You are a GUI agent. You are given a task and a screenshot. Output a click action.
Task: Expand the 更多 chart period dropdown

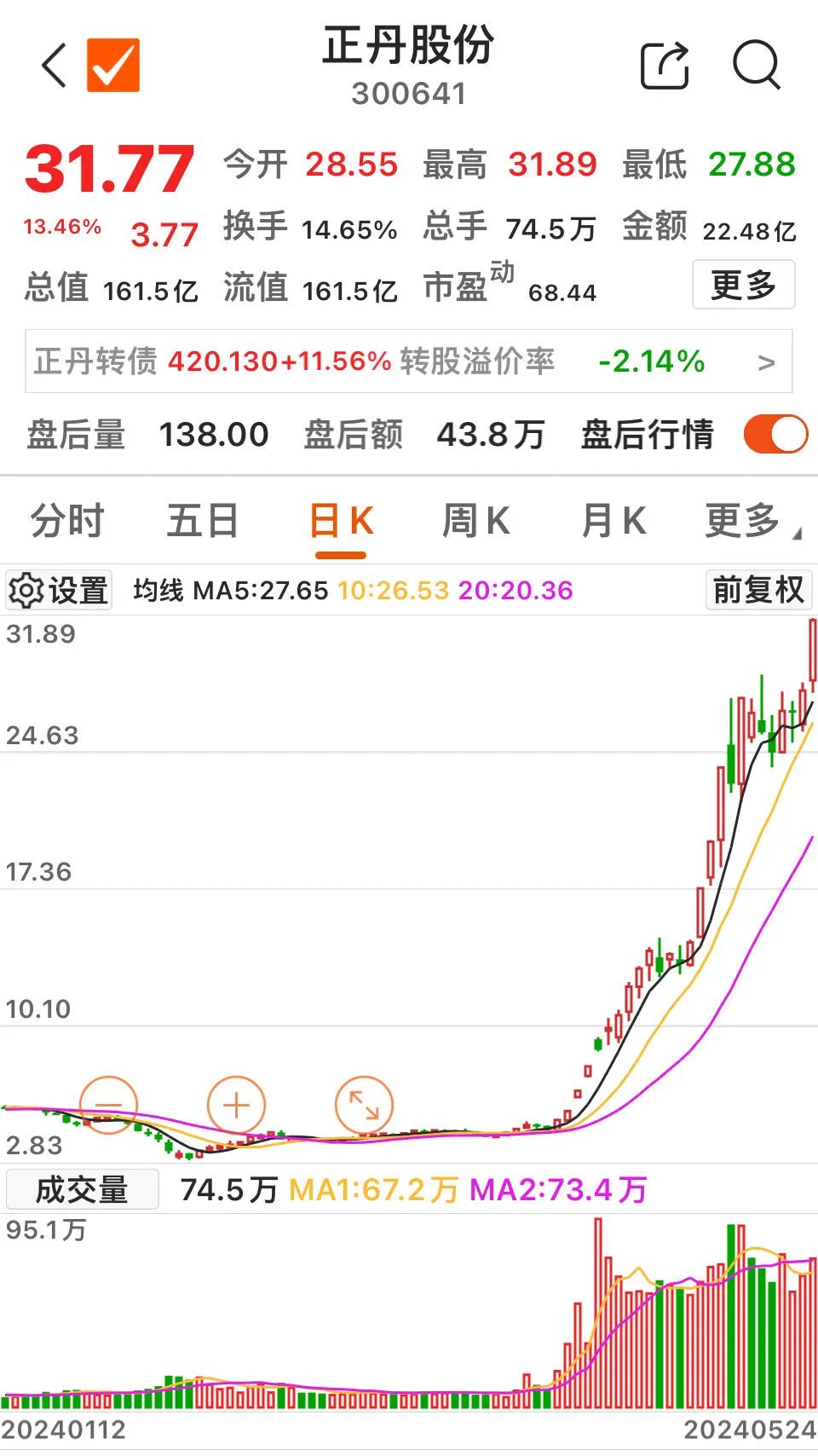click(x=748, y=521)
